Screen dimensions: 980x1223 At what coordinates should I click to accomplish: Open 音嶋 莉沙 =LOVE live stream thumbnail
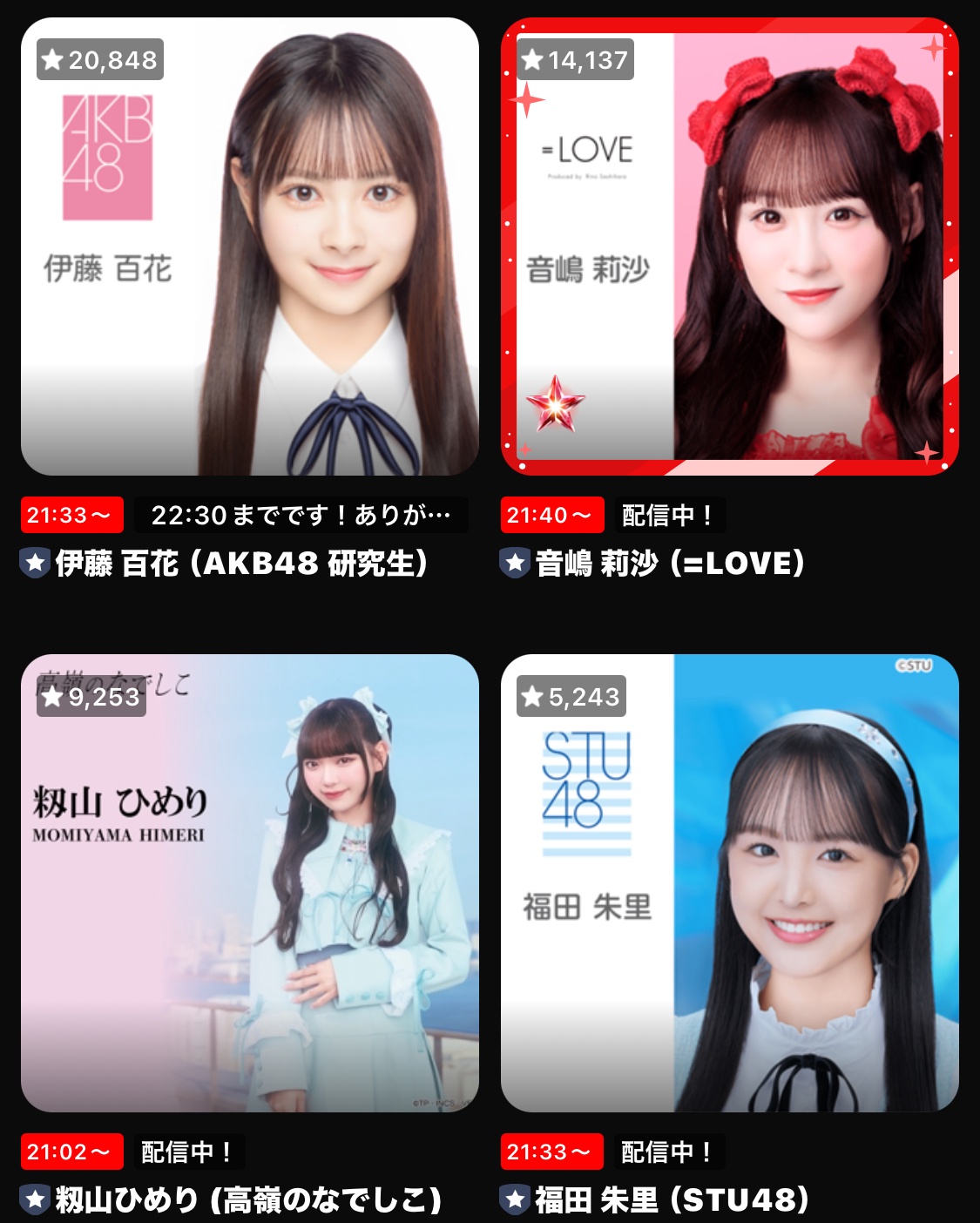(730, 247)
